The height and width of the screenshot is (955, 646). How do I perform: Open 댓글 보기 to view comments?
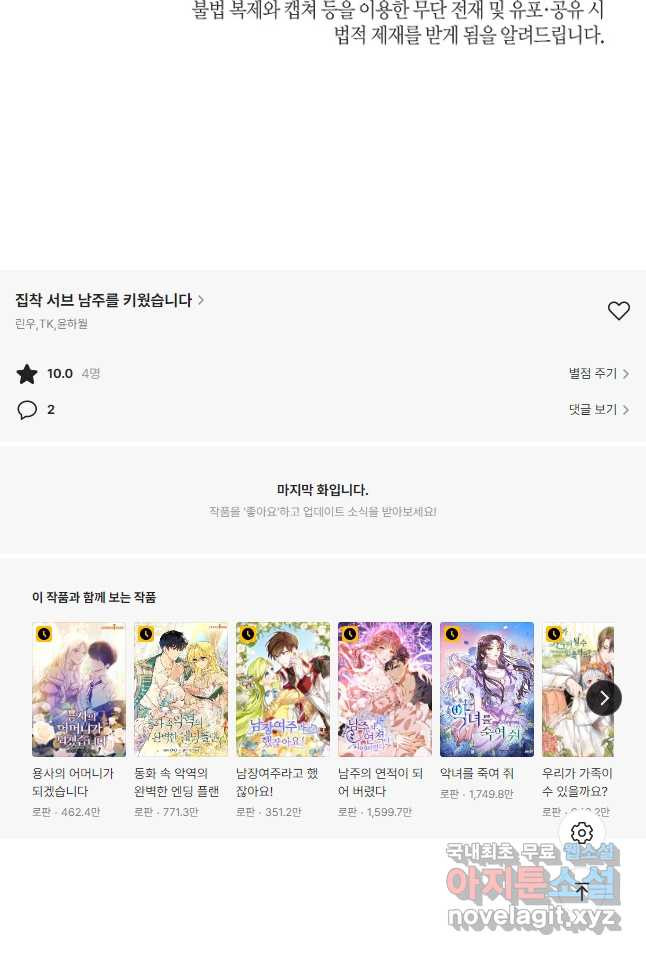tap(598, 410)
